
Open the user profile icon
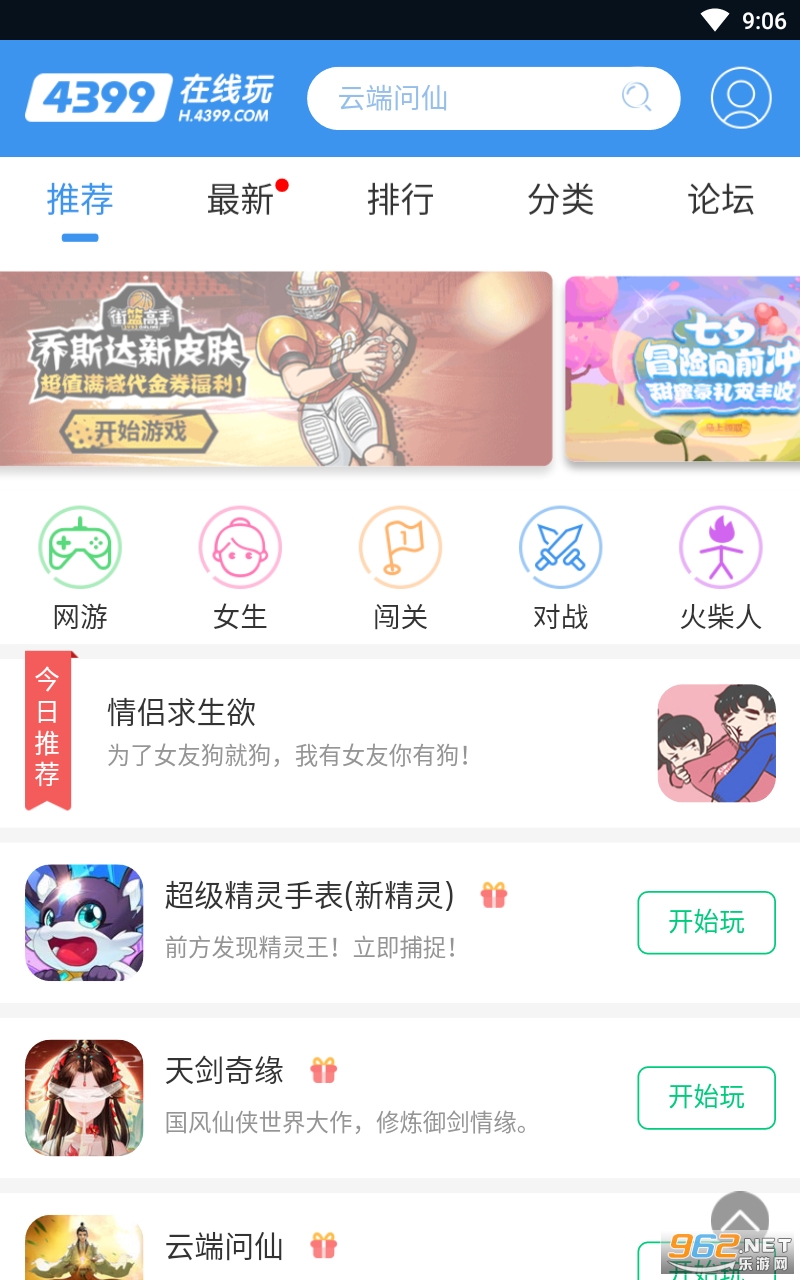[x=740, y=98]
